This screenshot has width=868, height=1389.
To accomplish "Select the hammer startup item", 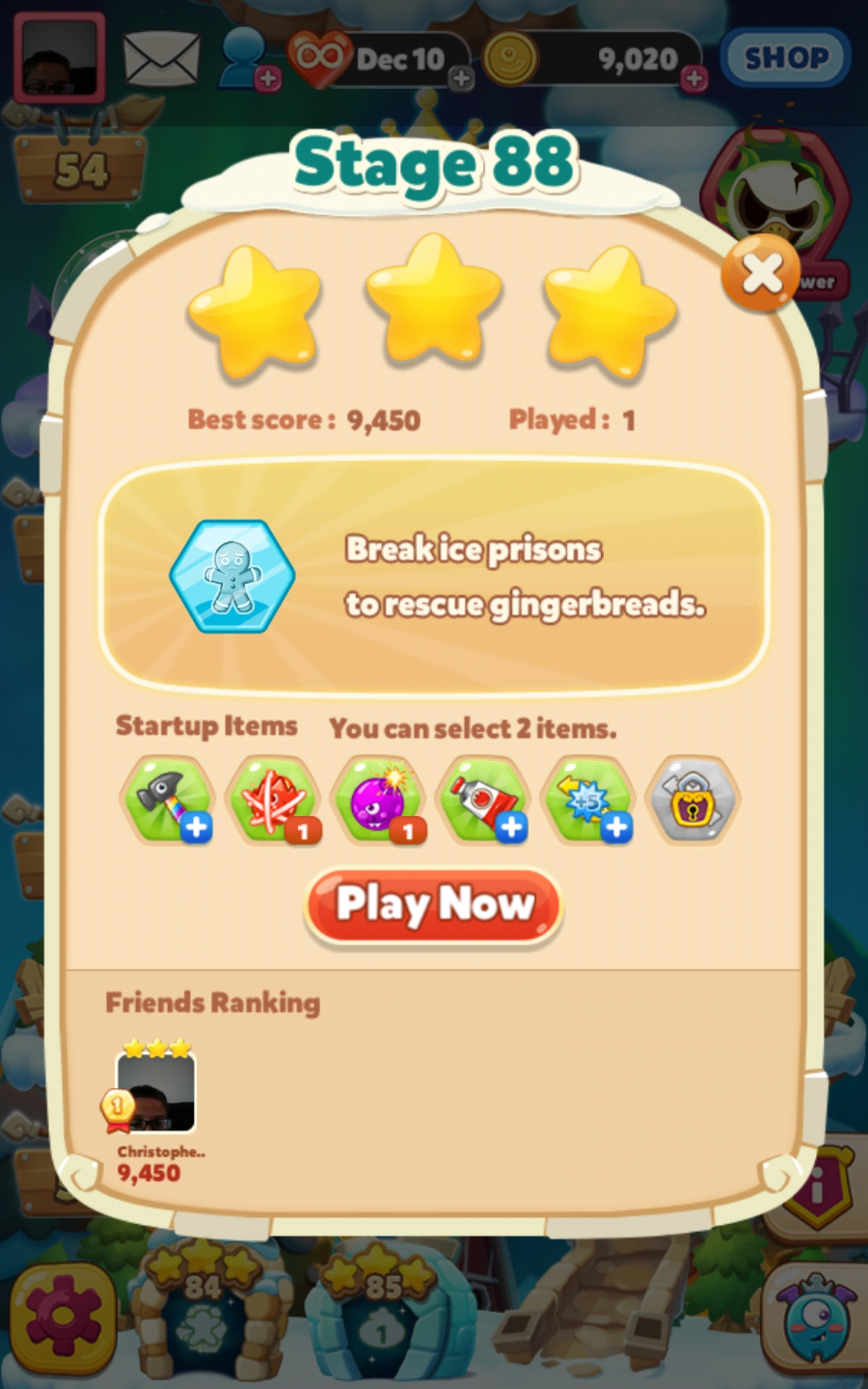I will tap(167, 799).
